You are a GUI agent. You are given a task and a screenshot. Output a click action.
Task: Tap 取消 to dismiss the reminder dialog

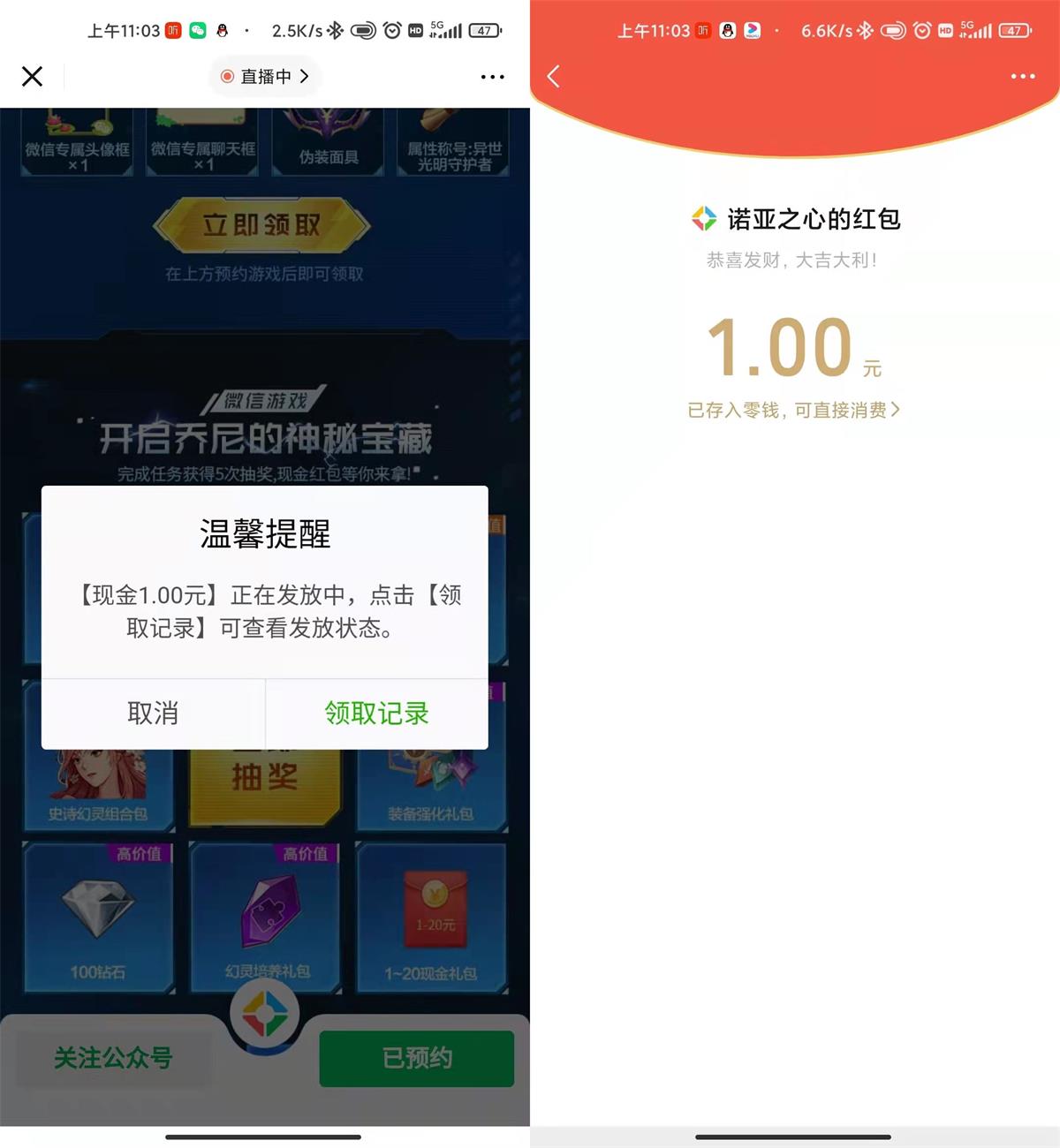coord(152,712)
